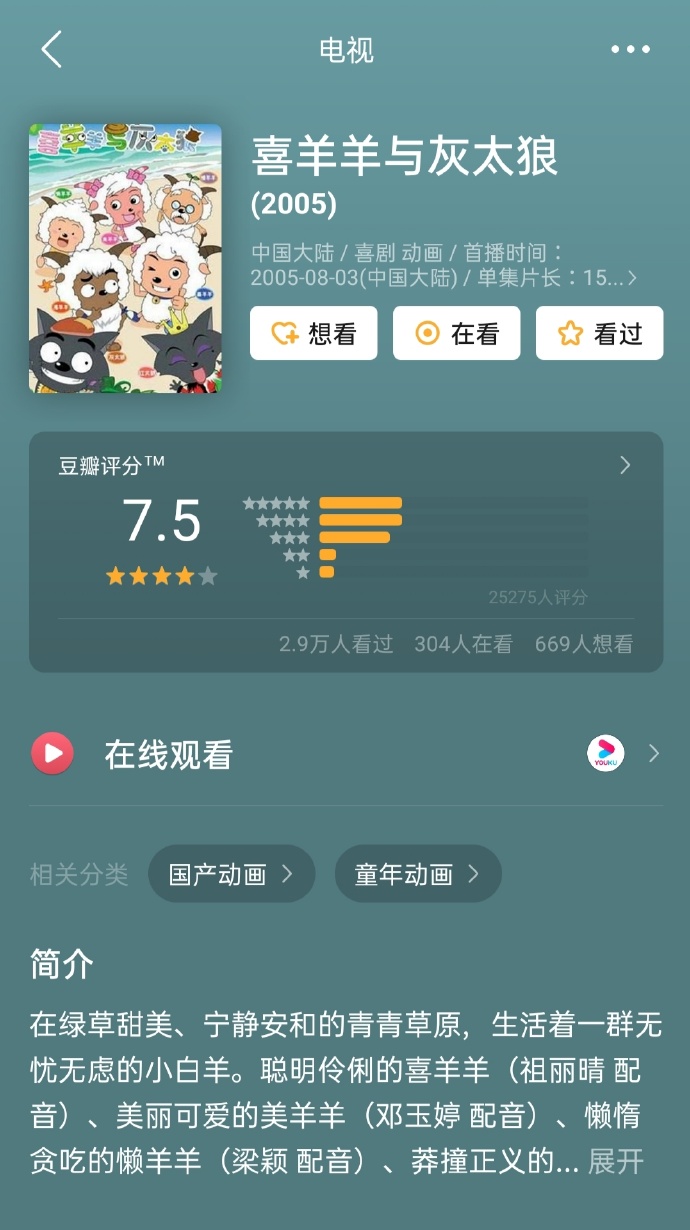Tap 展开 to expand the synopsis

[x=615, y=1161]
